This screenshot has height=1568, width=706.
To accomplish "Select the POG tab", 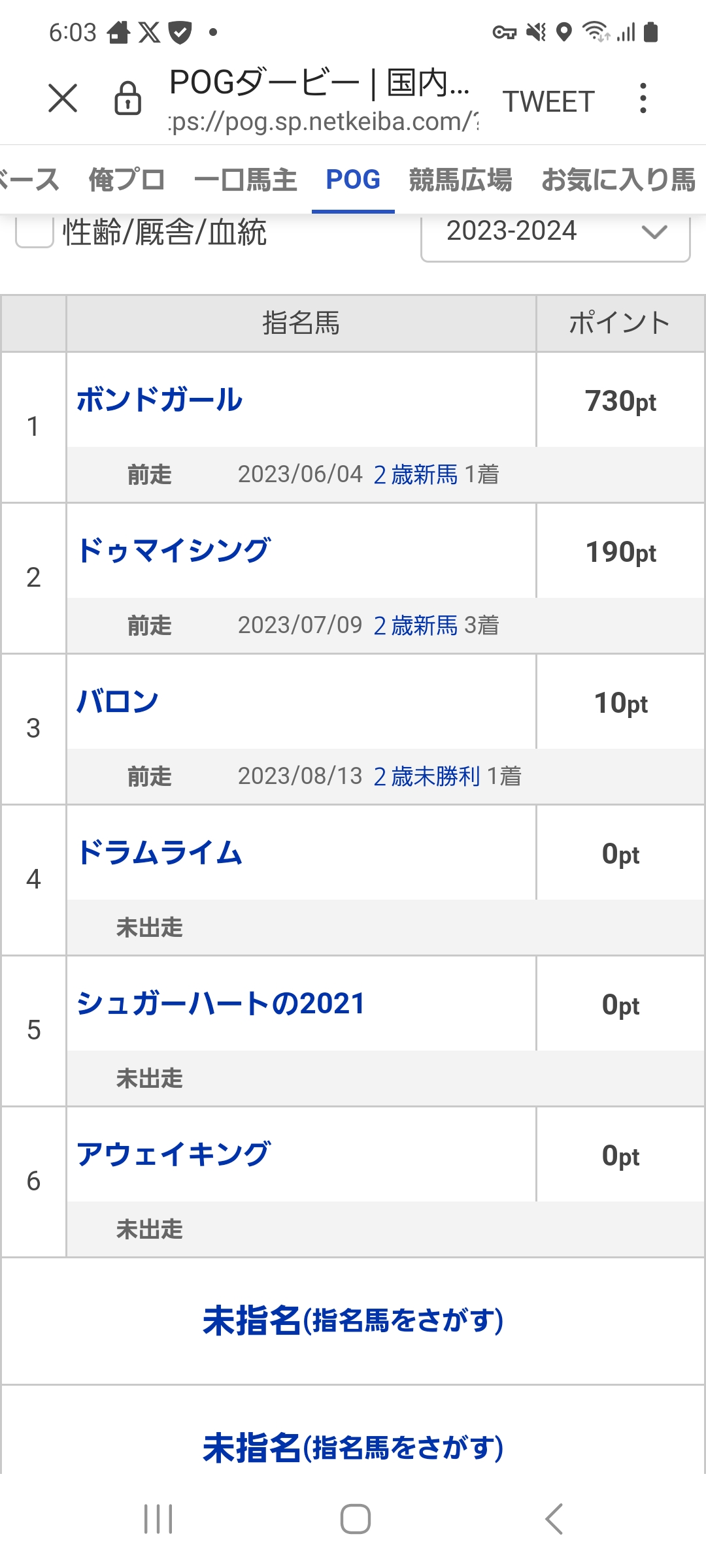I will [x=353, y=180].
